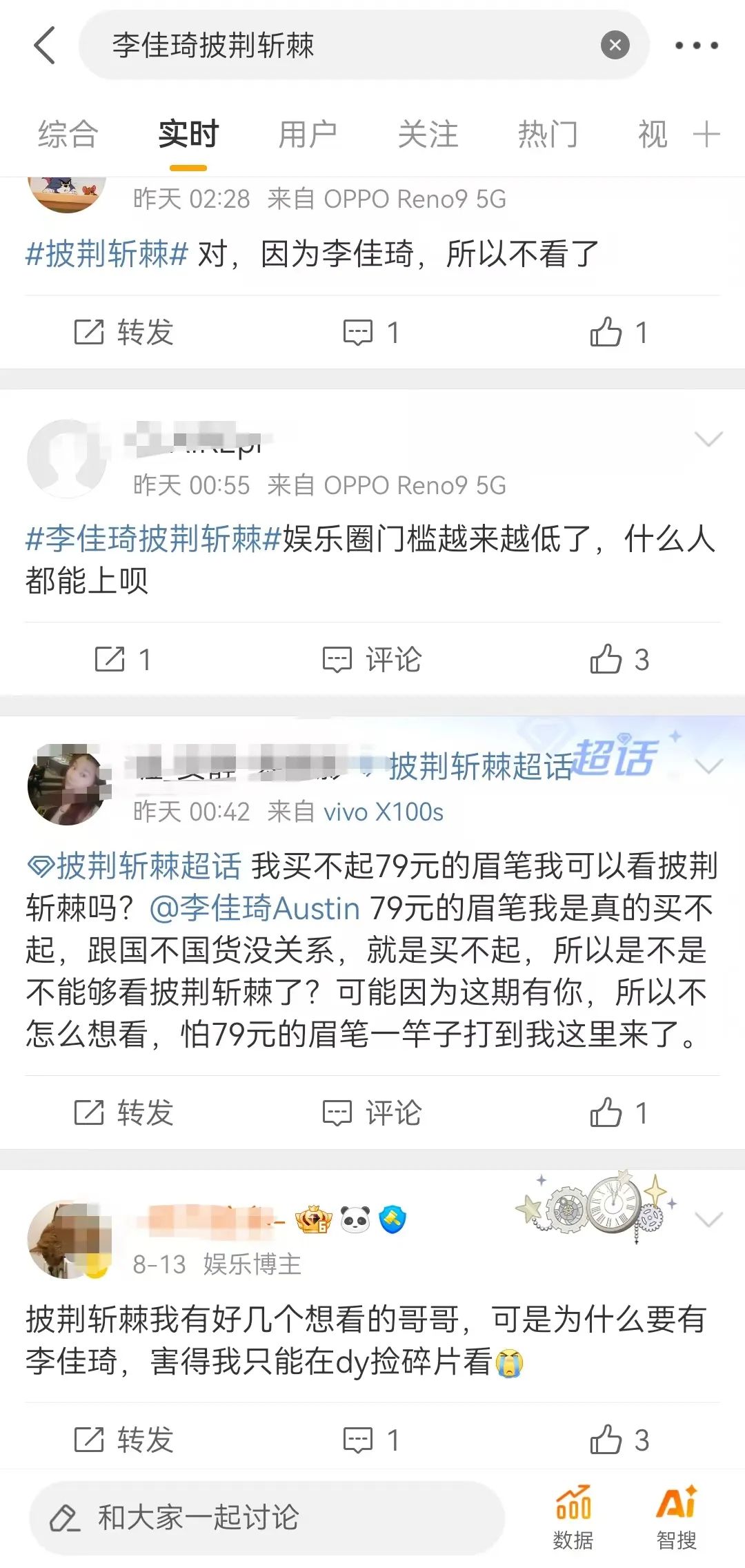Go back using the top-left arrow
Screen dimensions: 745x1568
click(x=44, y=46)
